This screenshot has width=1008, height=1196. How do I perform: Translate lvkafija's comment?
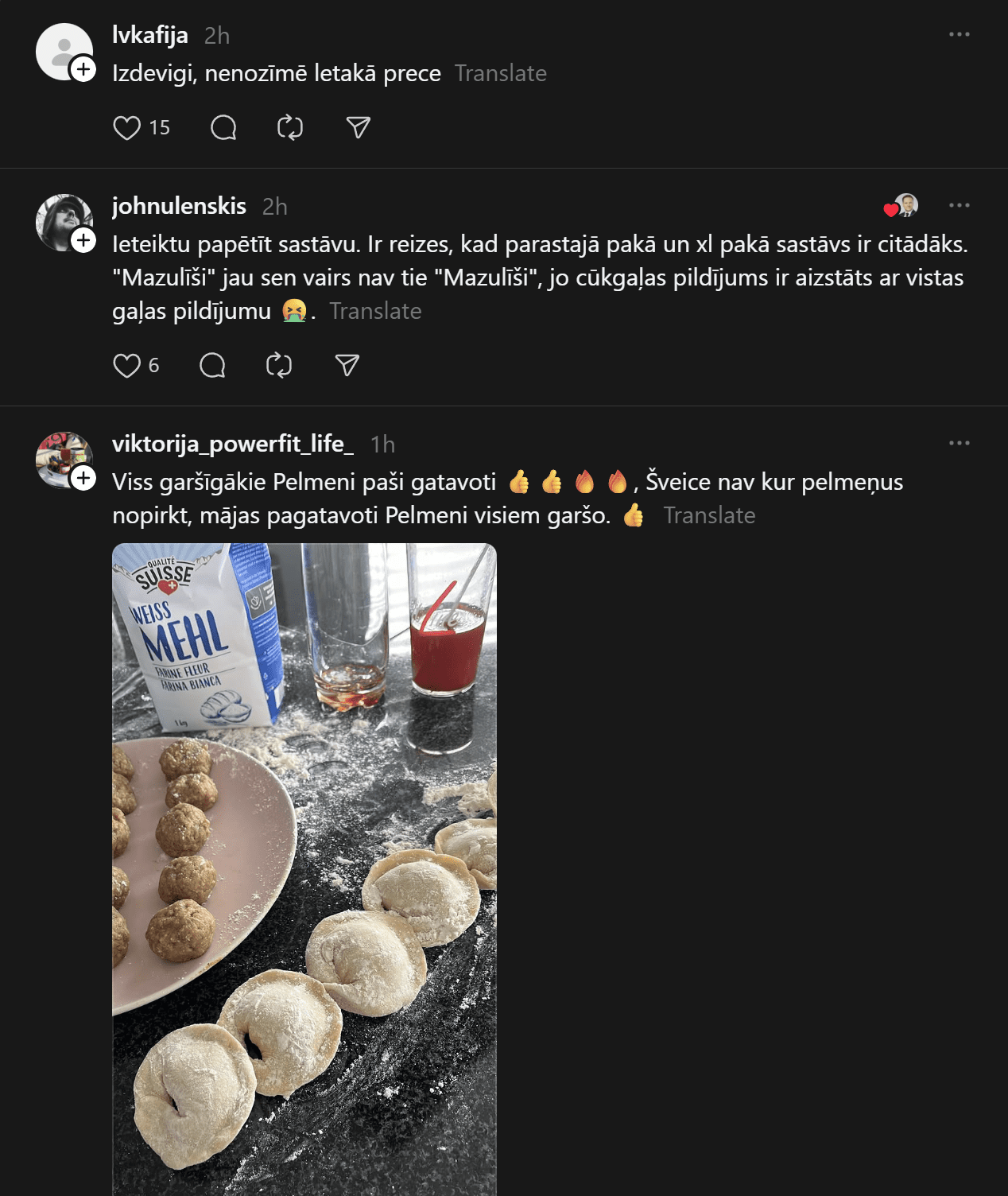[x=500, y=73]
